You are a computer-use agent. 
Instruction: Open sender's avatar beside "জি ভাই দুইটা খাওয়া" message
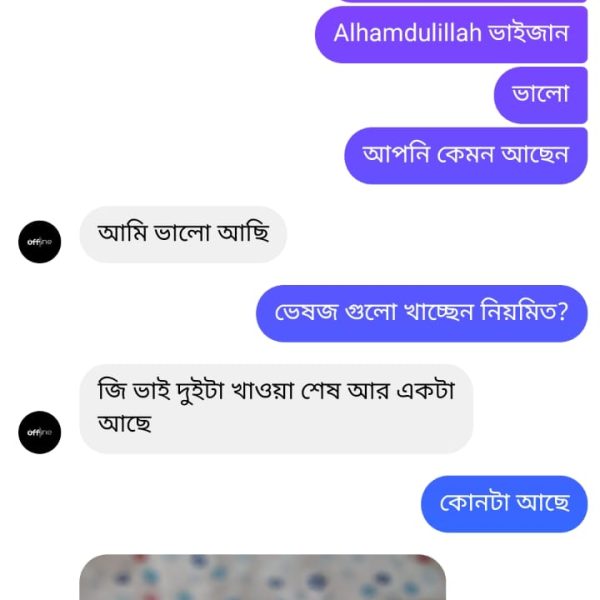click(40, 432)
